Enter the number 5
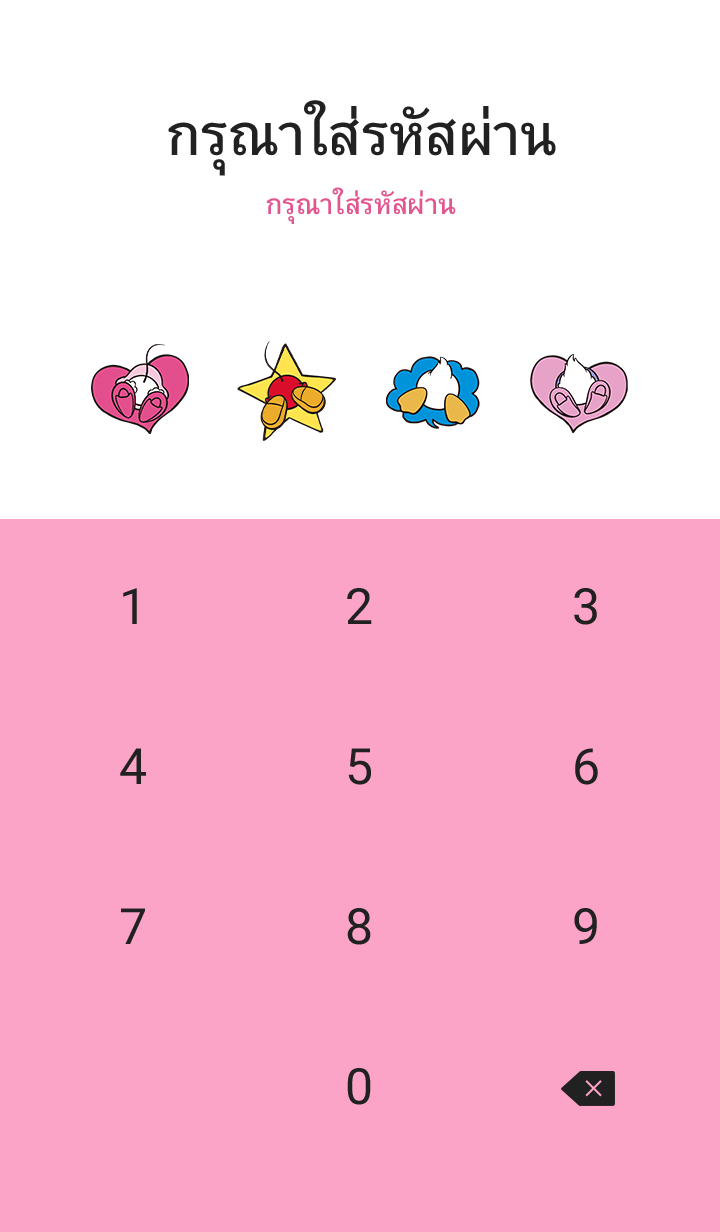Image resolution: width=720 pixels, height=1232 pixels. (359, 768)
